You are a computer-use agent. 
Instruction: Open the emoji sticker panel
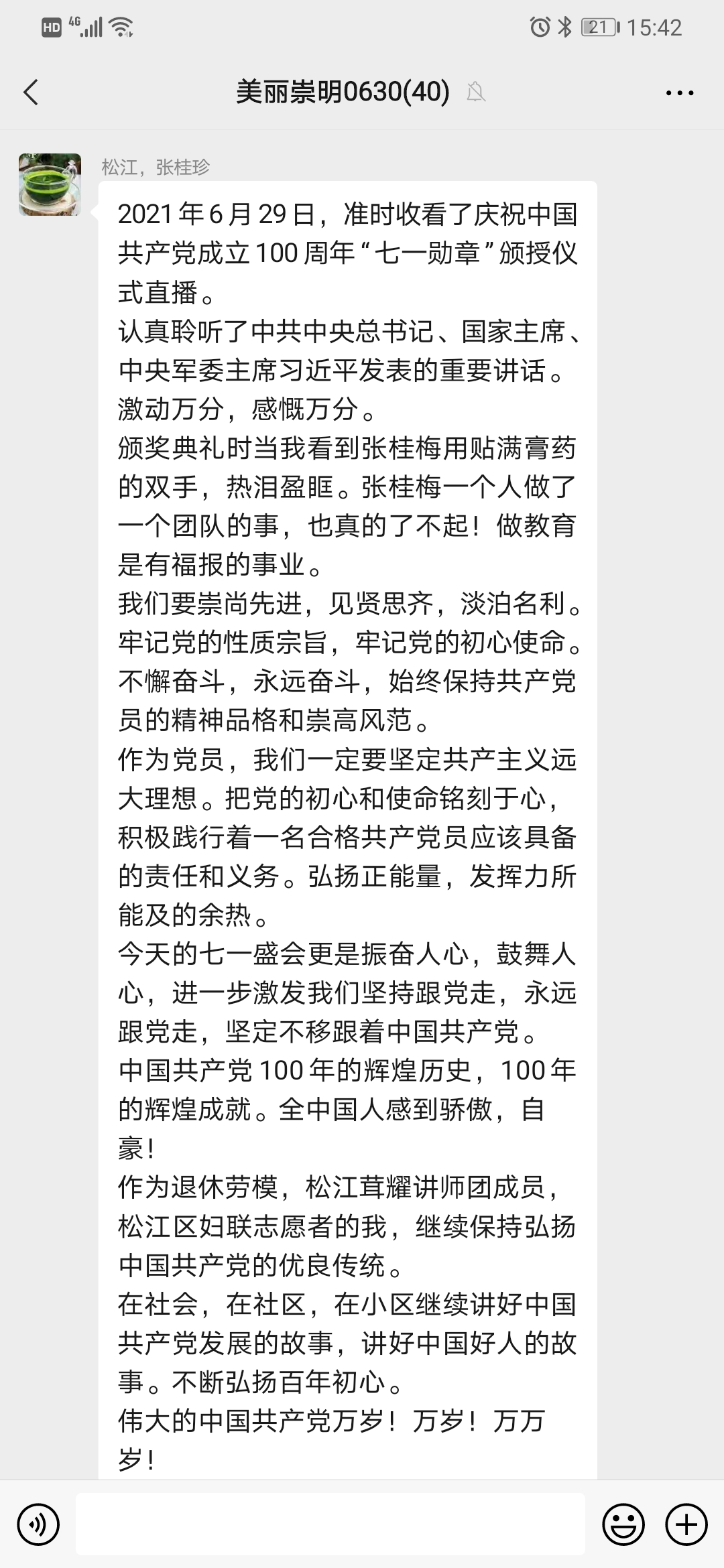click(x=623, y=1524)
